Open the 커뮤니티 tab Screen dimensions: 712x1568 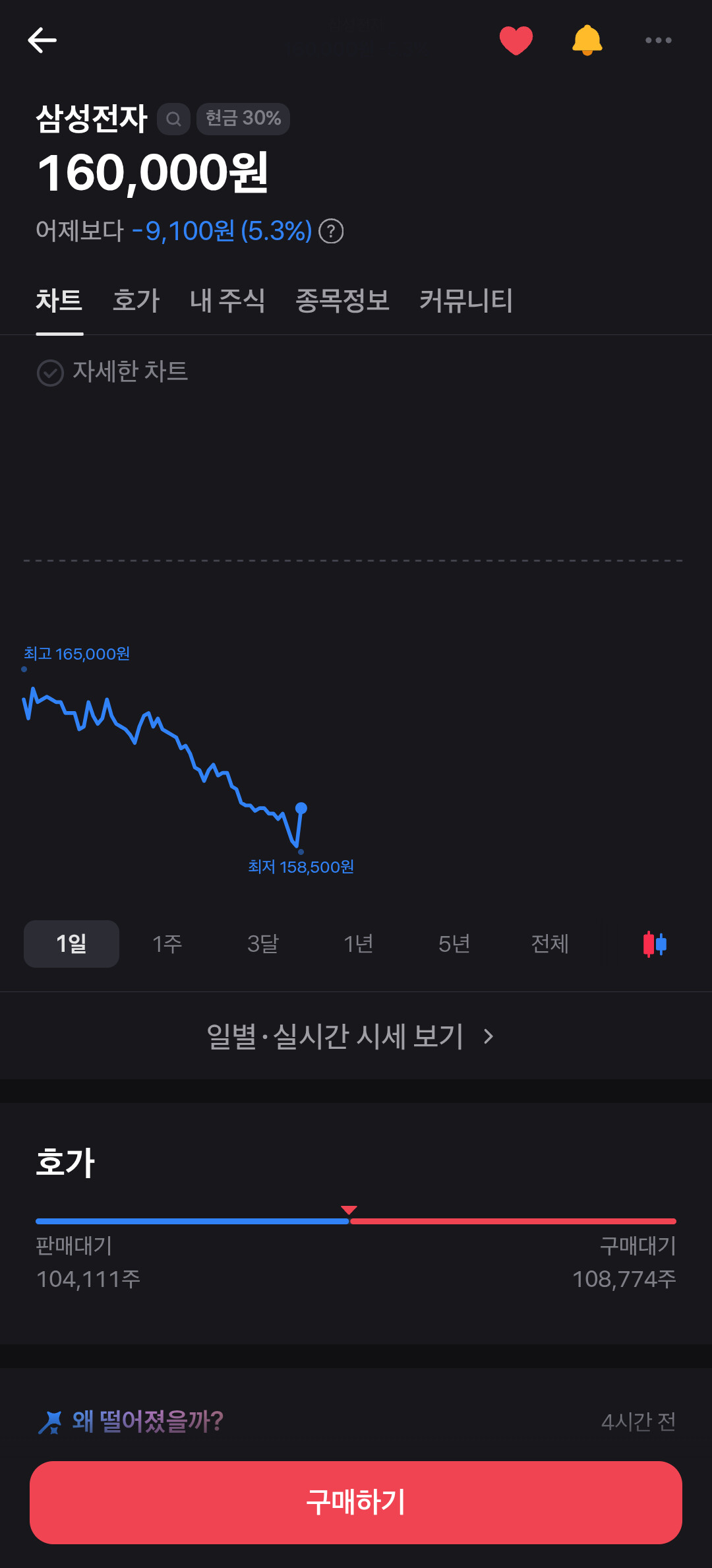click(466, 301)
